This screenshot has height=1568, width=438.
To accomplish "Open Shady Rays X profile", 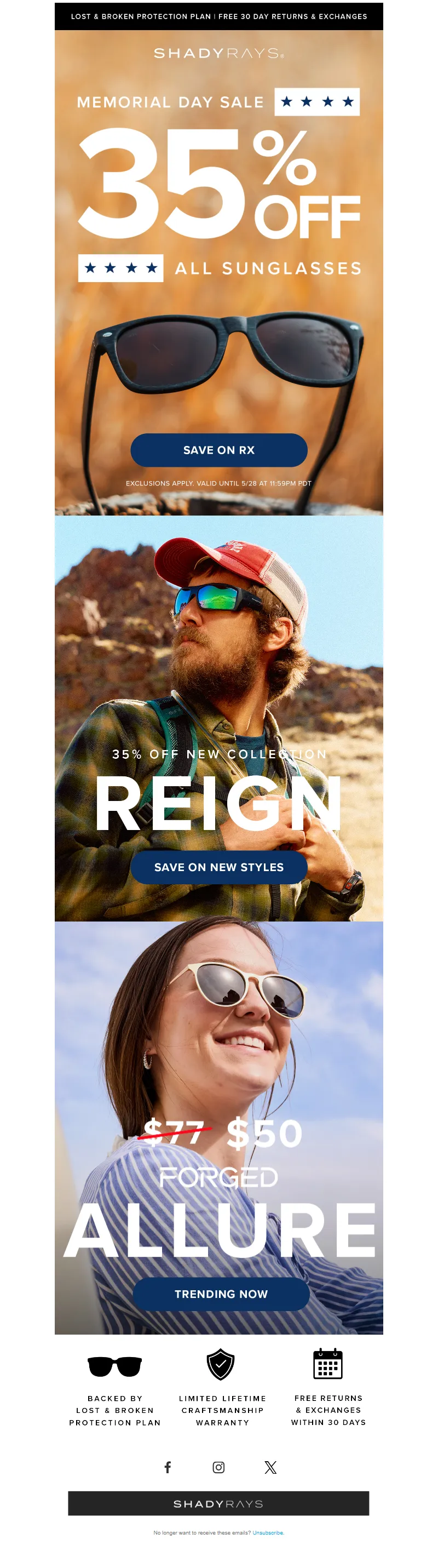I will coord(270,1467).
